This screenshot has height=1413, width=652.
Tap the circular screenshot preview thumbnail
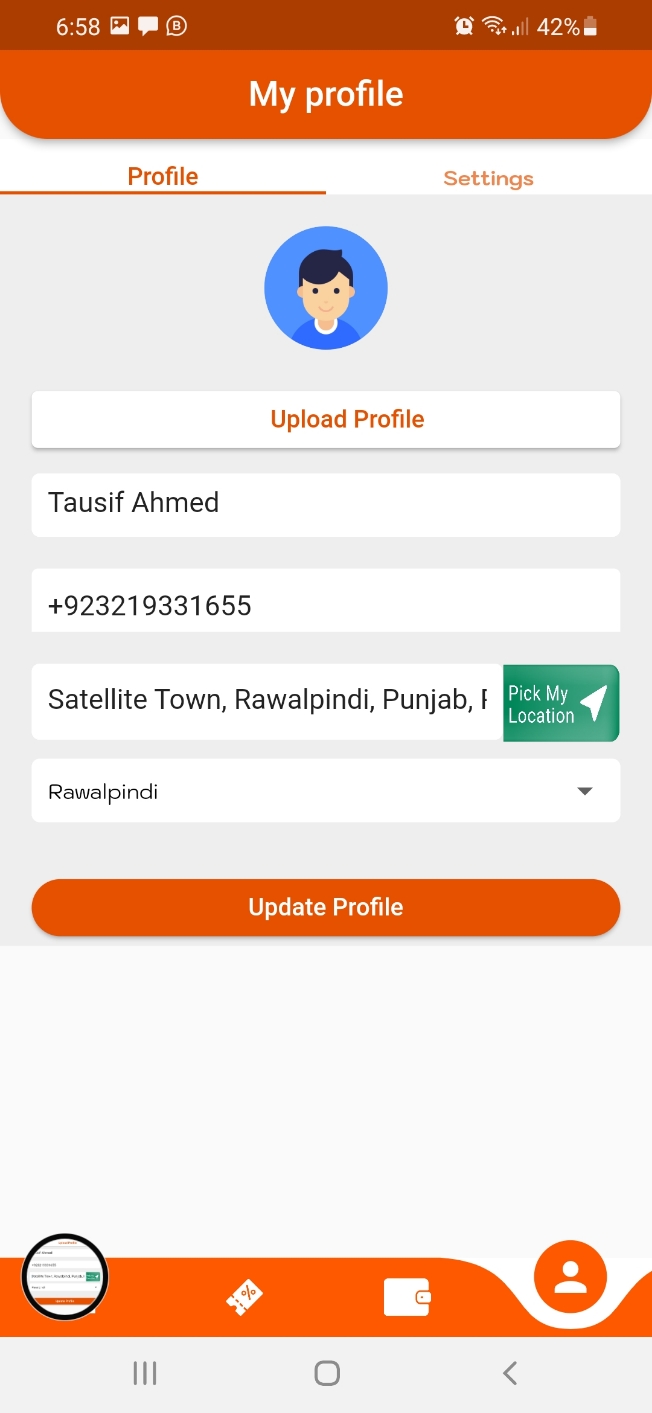pos(65,1277)
